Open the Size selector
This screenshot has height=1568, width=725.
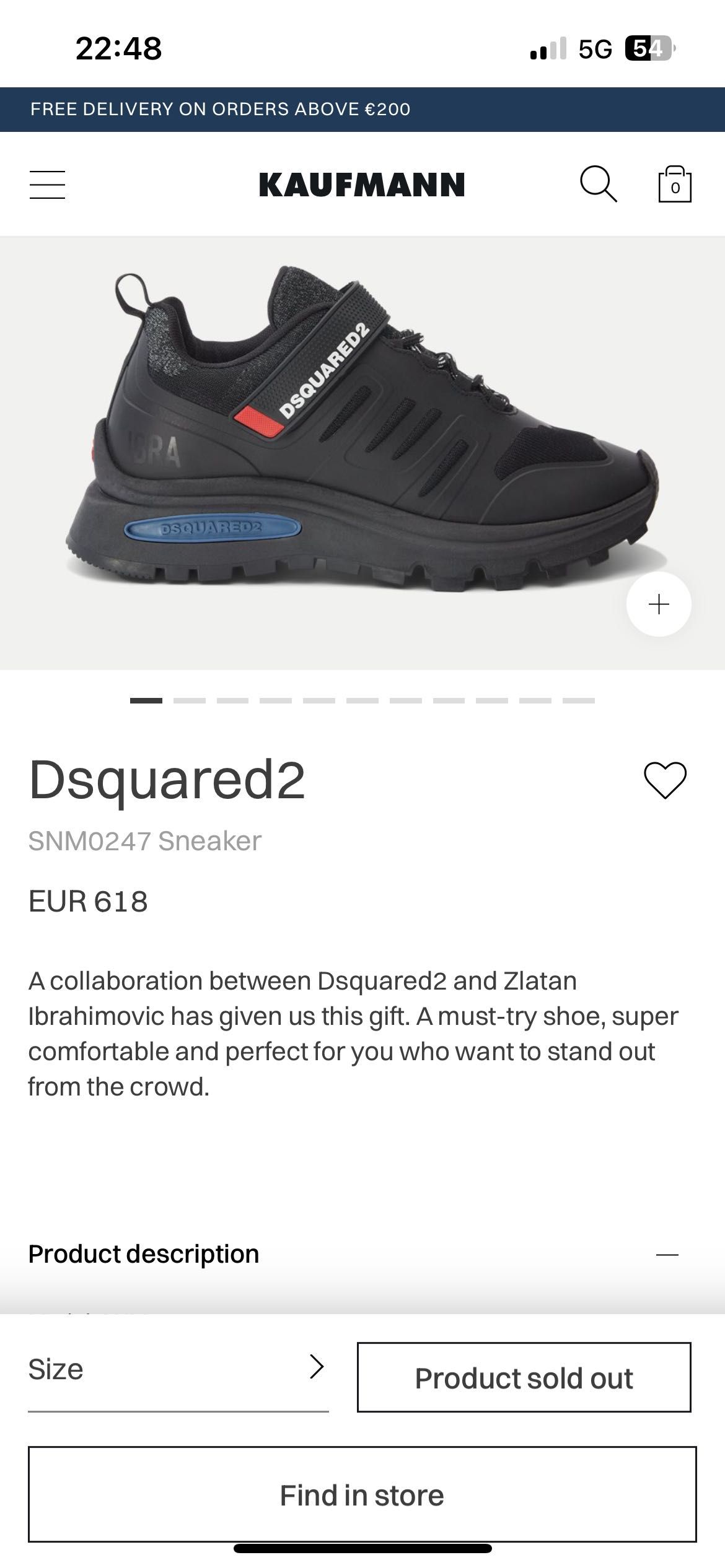178,1370
